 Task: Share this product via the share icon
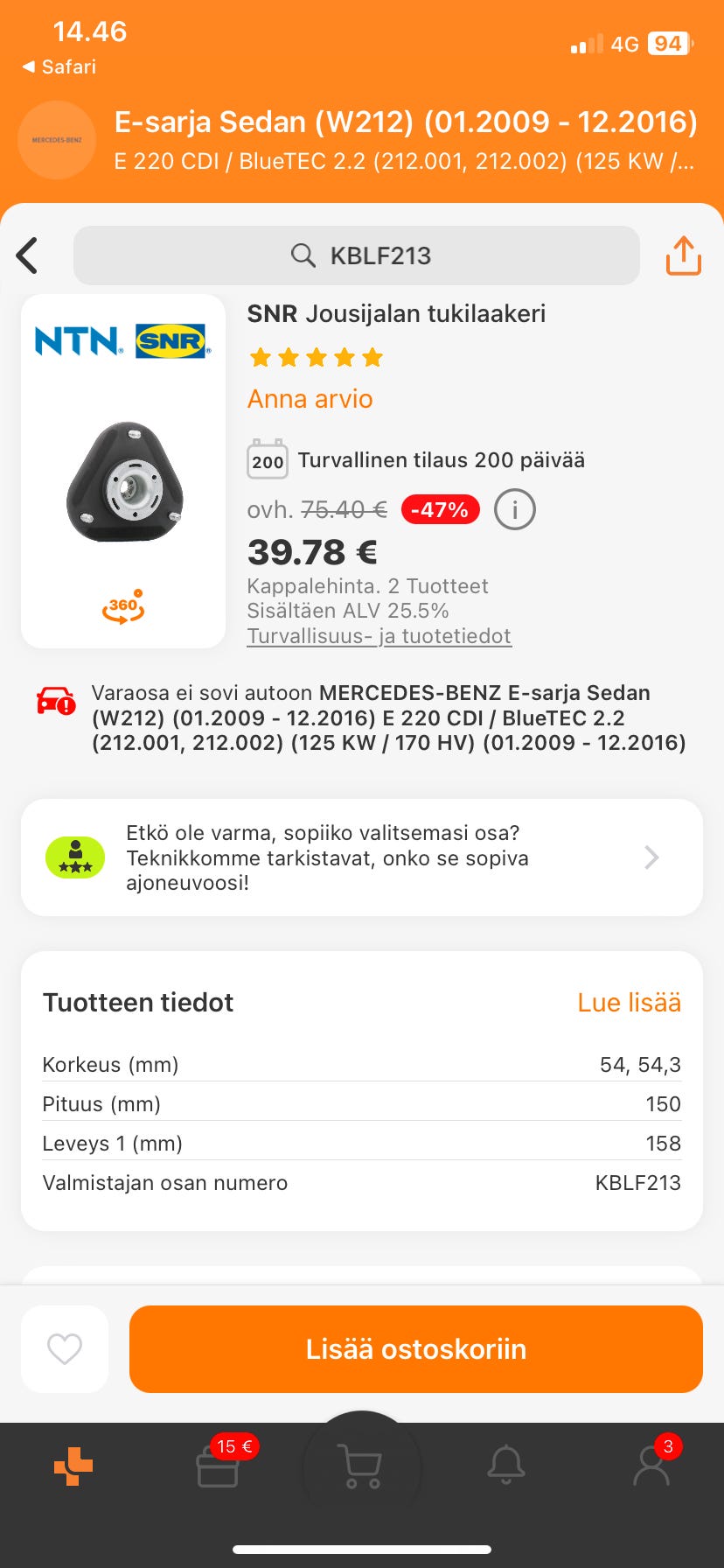pyautogui.click(x=682, y=255)
